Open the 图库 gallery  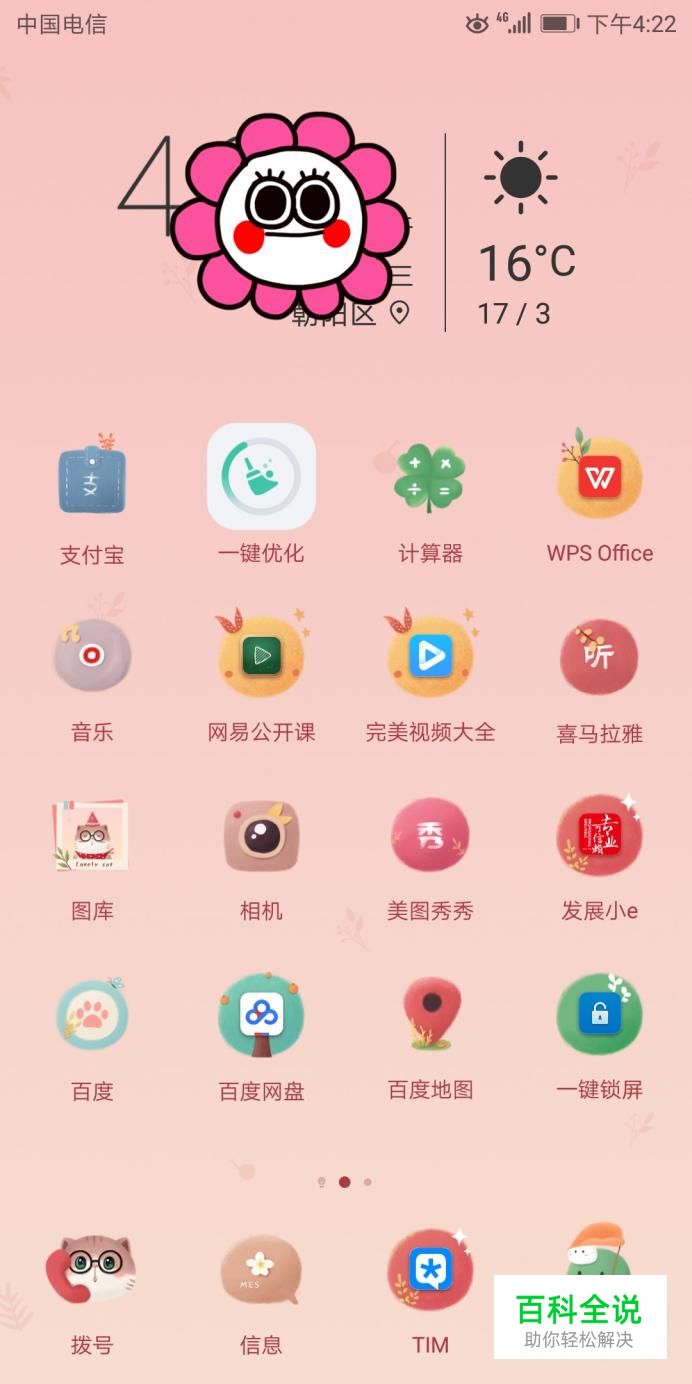tap(92, 835)
